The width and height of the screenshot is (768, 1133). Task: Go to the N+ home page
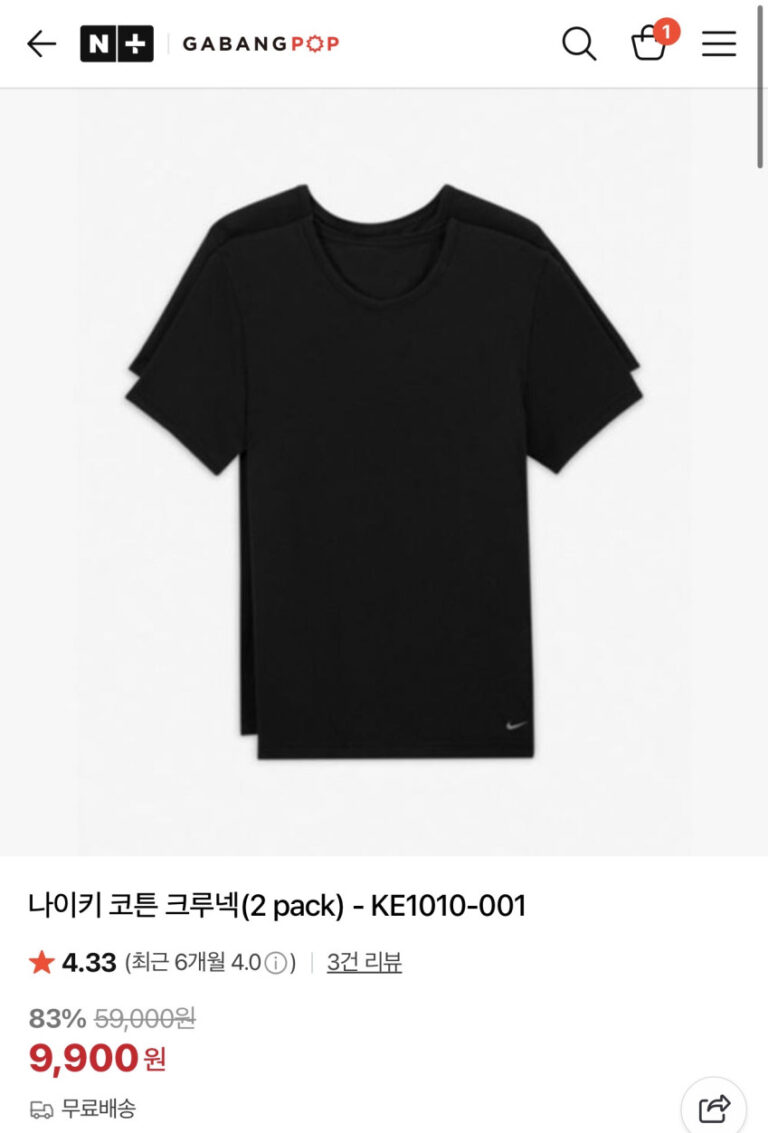pyautogui.click(x=117, y=44)
